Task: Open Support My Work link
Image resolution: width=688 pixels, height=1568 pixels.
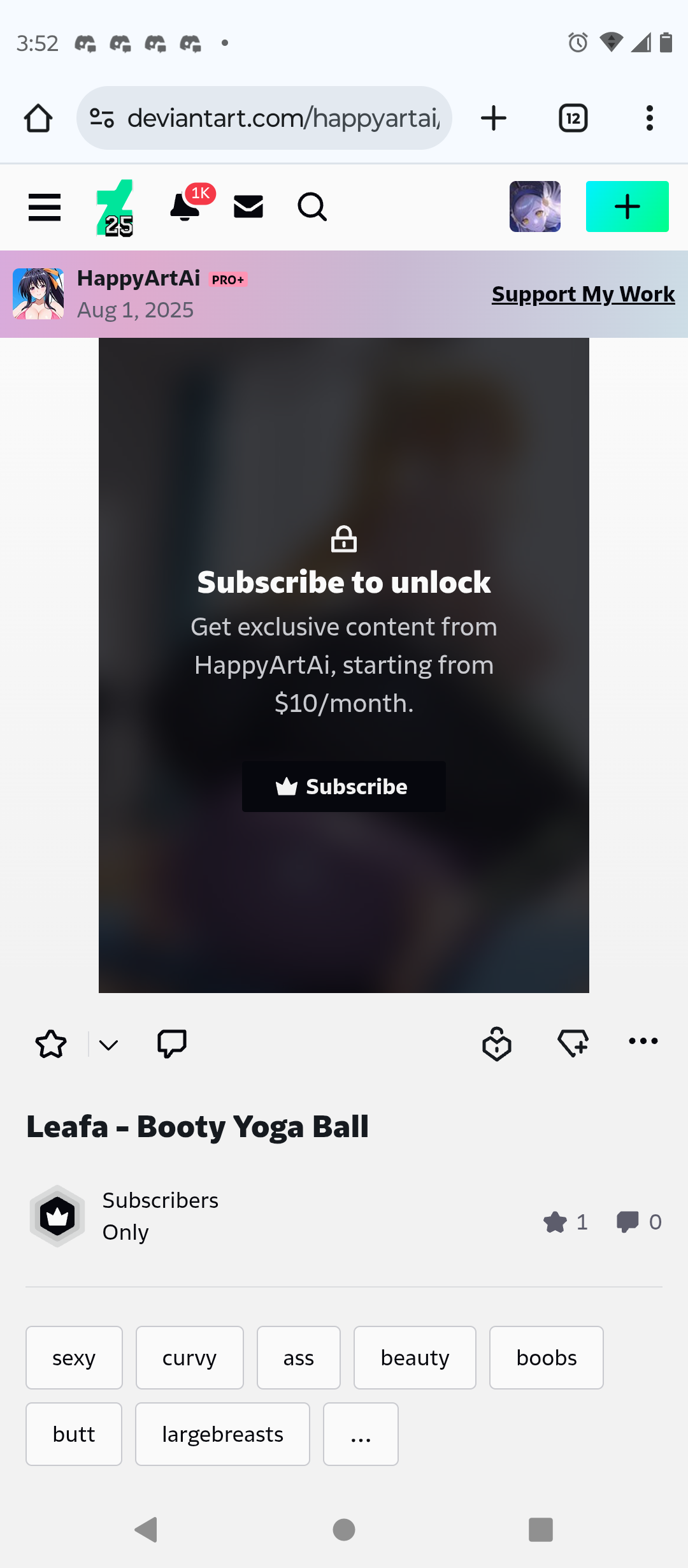Action: click(x=583, y=294)
